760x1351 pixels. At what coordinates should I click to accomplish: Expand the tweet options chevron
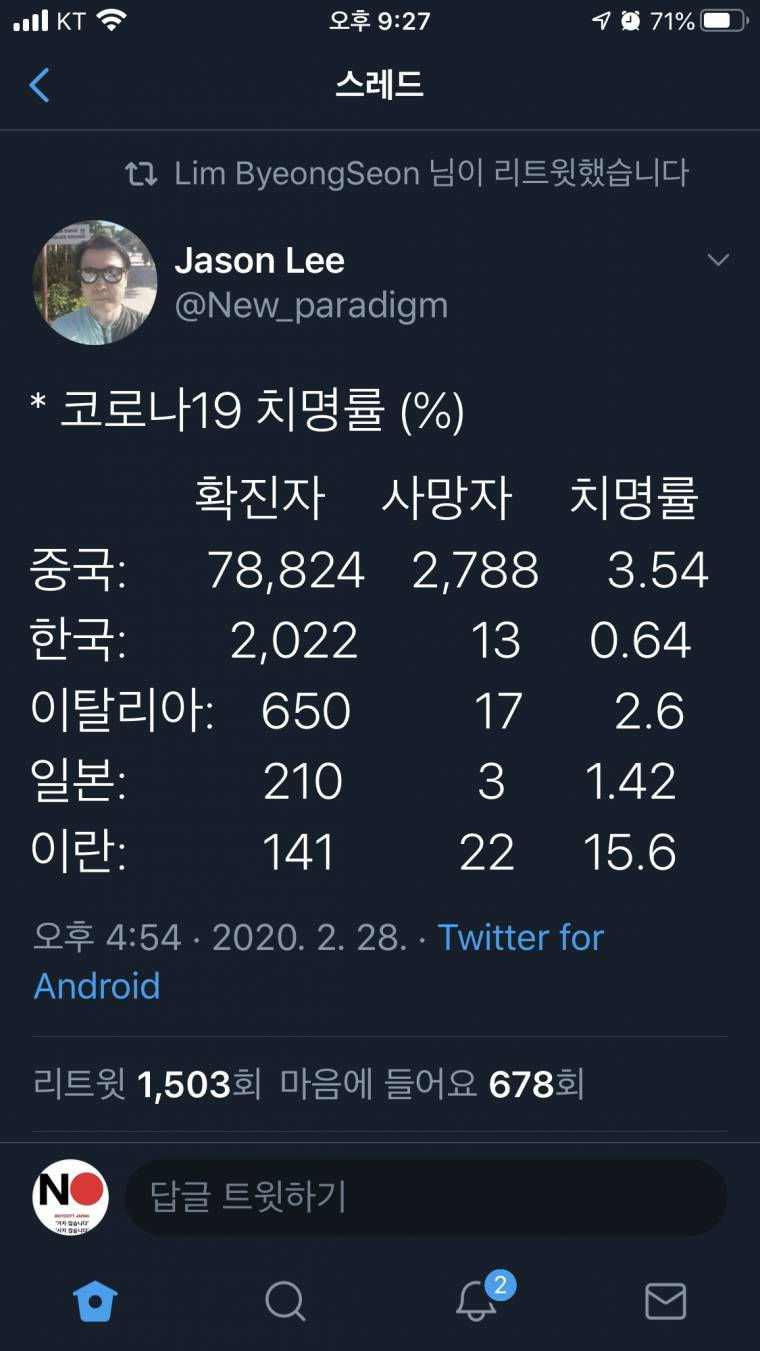(718, 261)
